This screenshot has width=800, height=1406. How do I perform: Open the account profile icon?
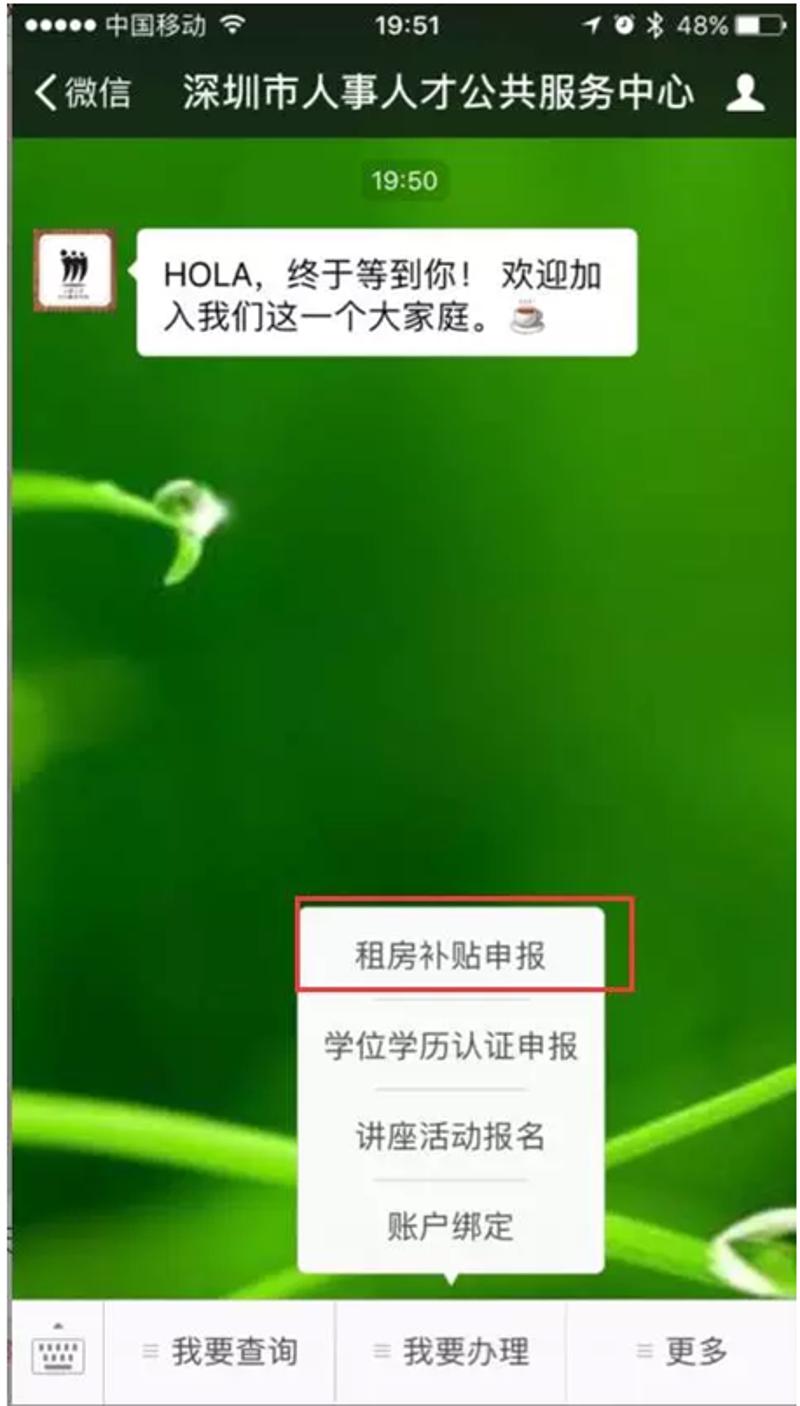tap(744, 93)
